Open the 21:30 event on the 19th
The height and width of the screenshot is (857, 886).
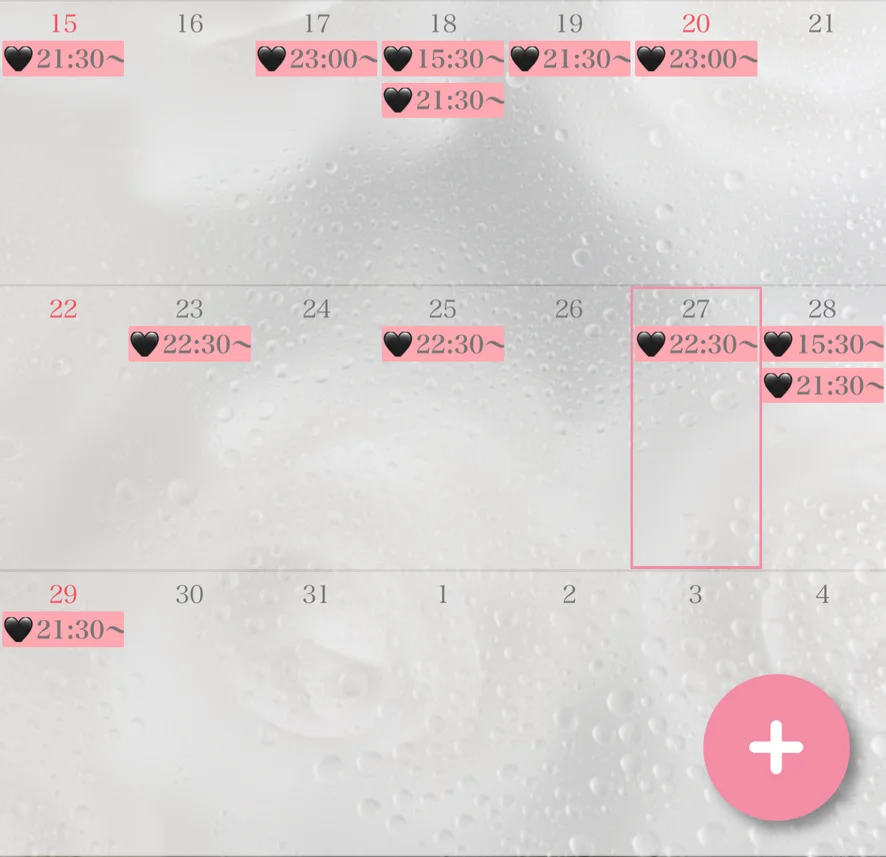coord(569,59)
